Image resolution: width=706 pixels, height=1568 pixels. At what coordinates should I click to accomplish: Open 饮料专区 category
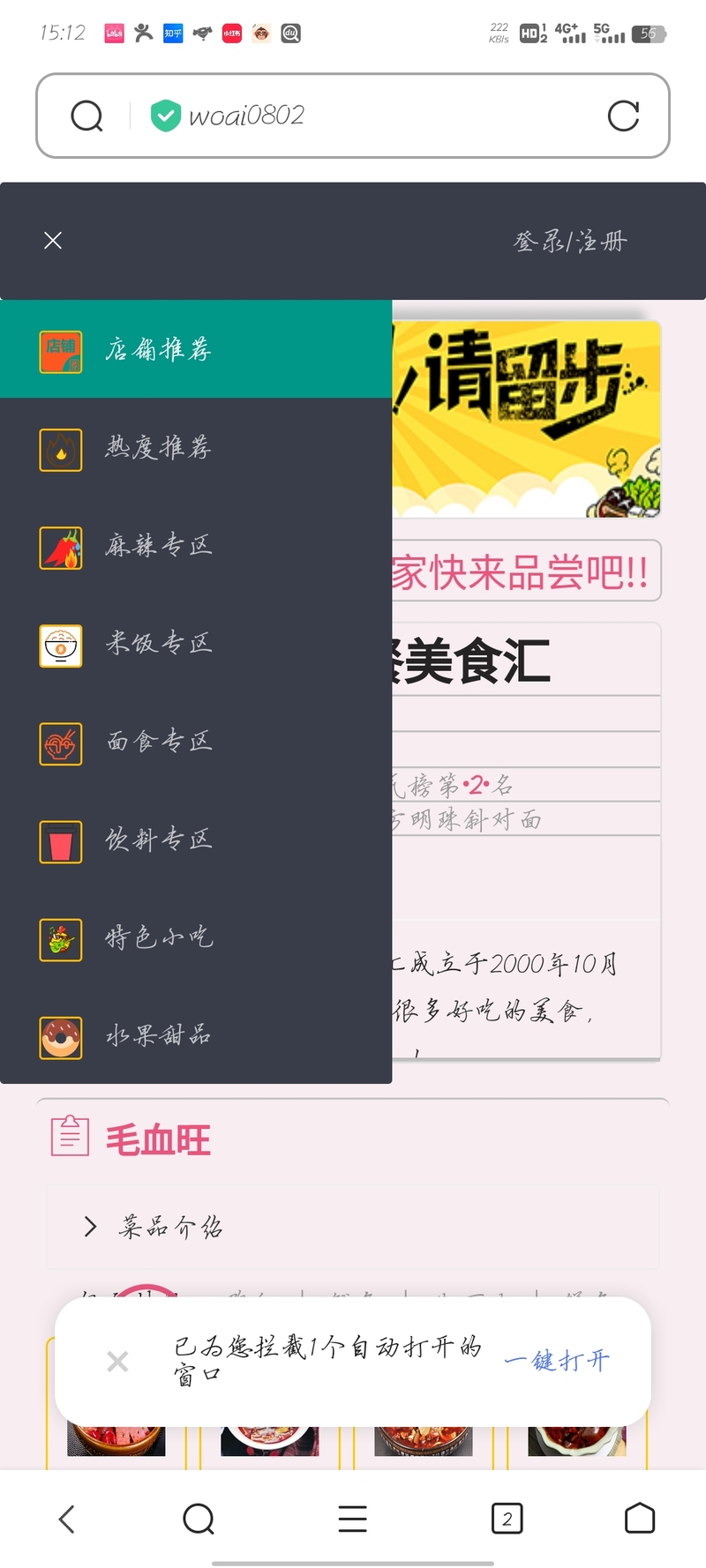point(196,839)
